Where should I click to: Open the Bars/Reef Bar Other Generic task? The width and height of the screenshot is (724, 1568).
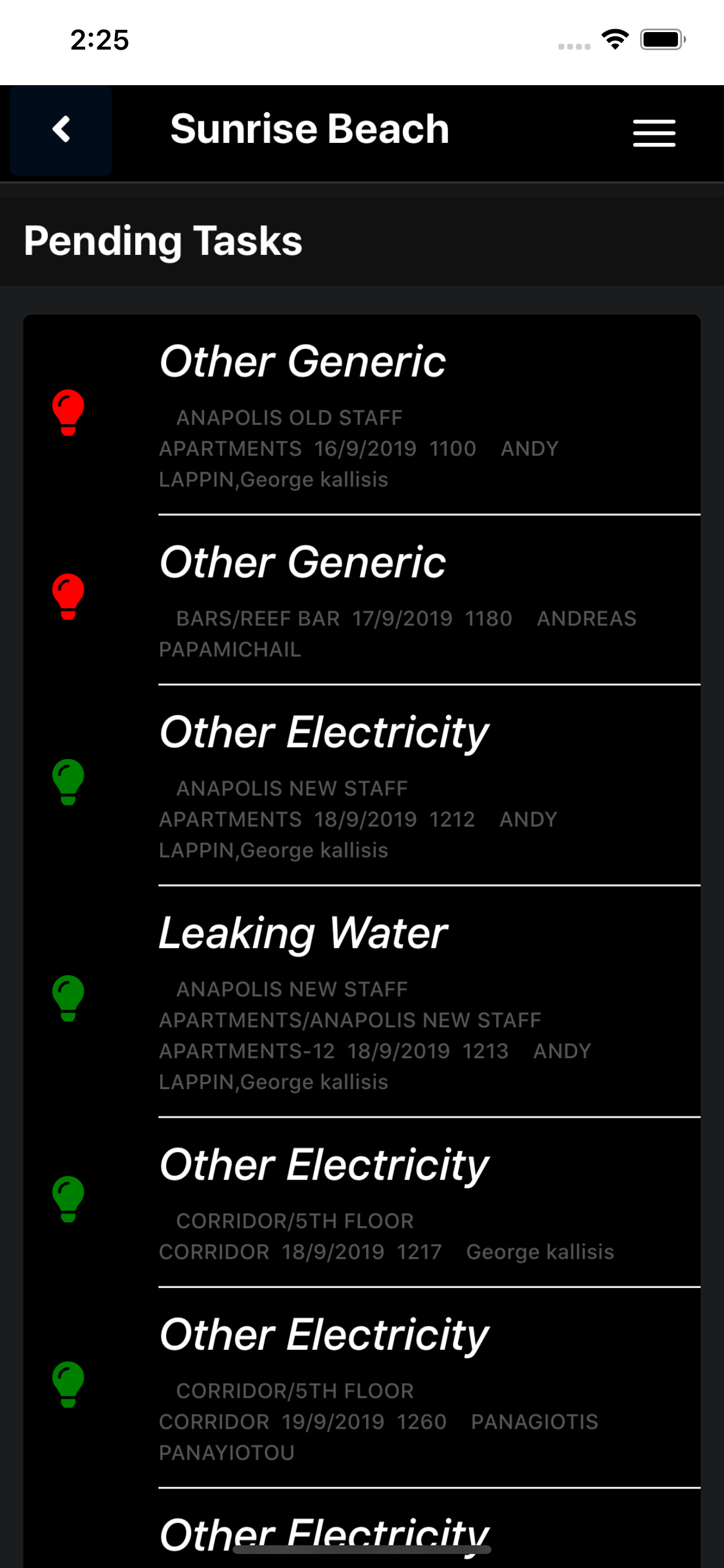coord(362,600)
